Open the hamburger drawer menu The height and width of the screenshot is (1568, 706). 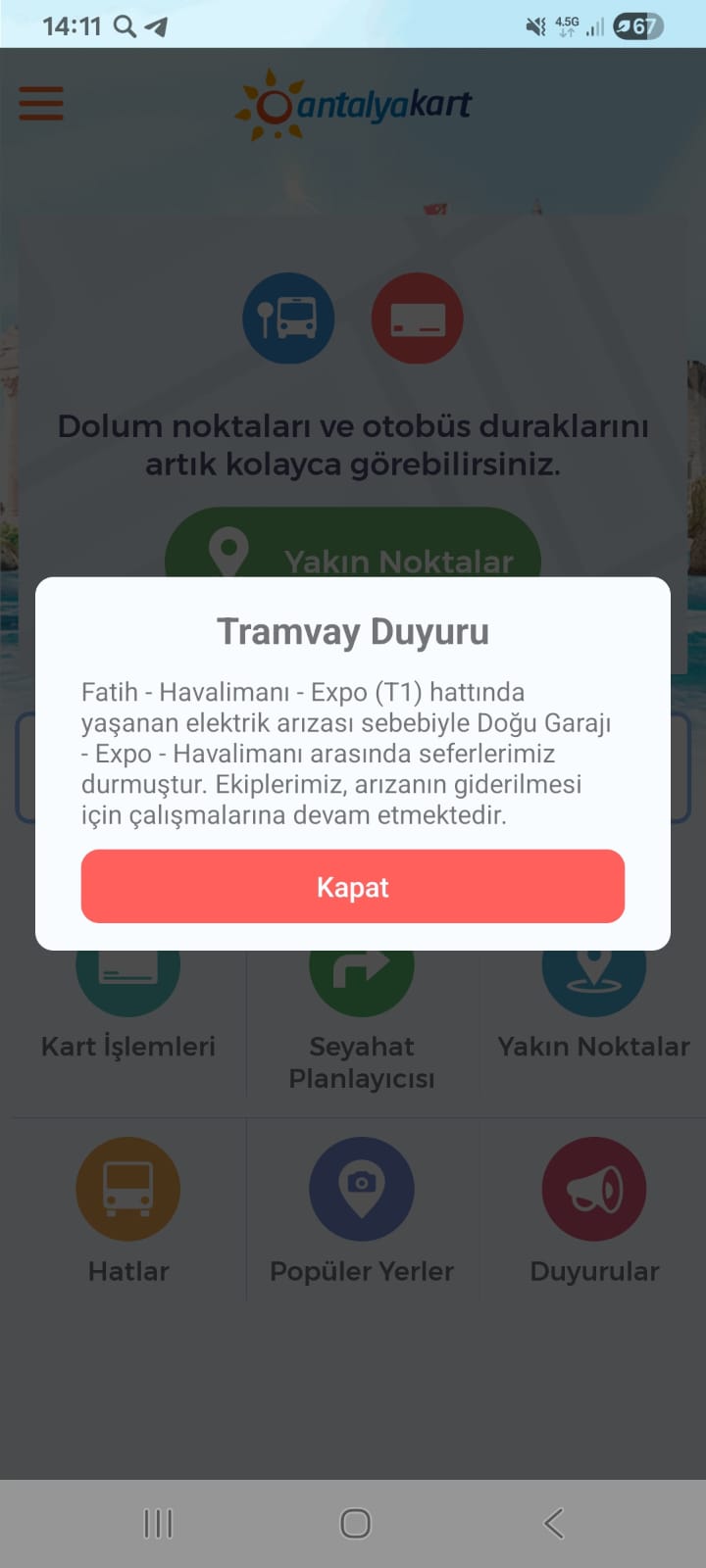pyautogui.click(x=41, y=103)
